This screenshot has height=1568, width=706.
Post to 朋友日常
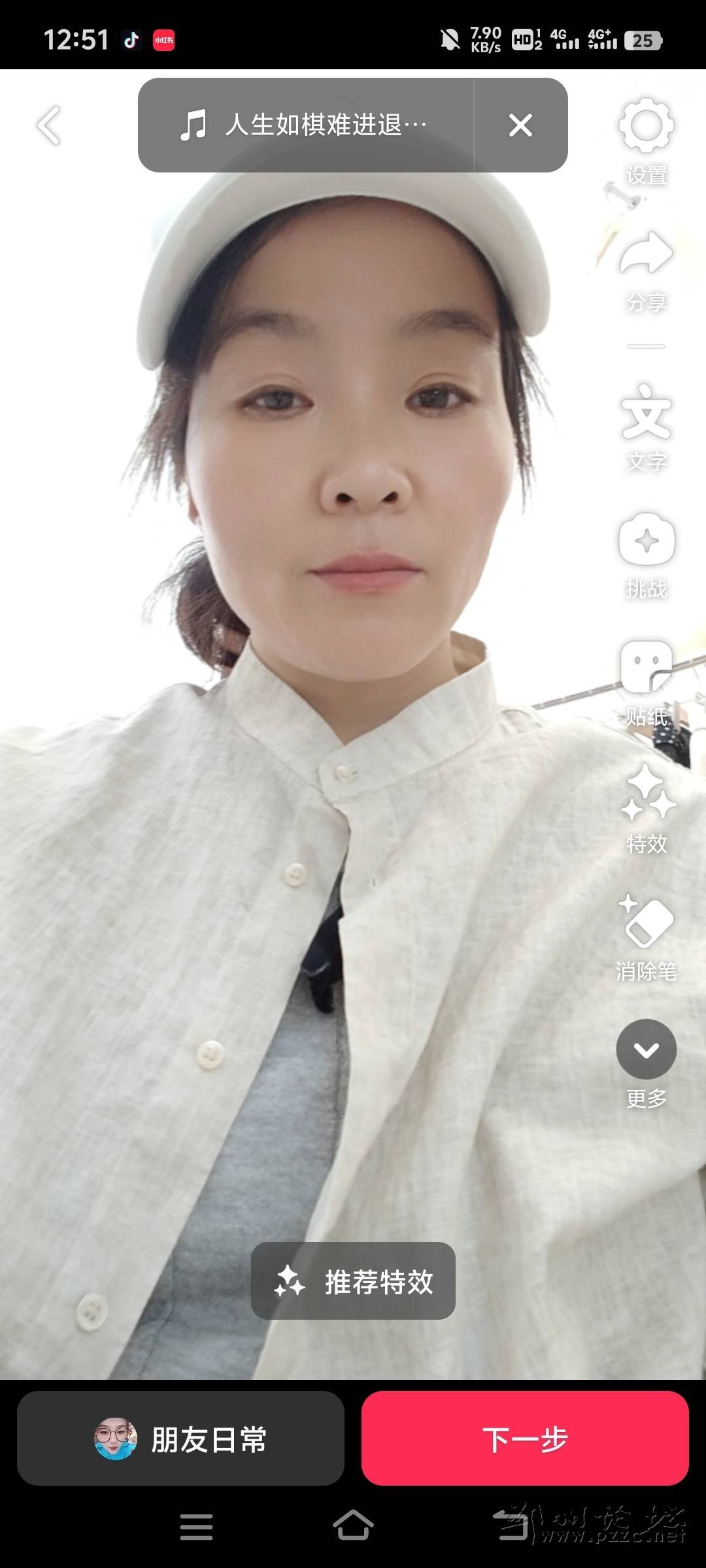pos(180,1439)
